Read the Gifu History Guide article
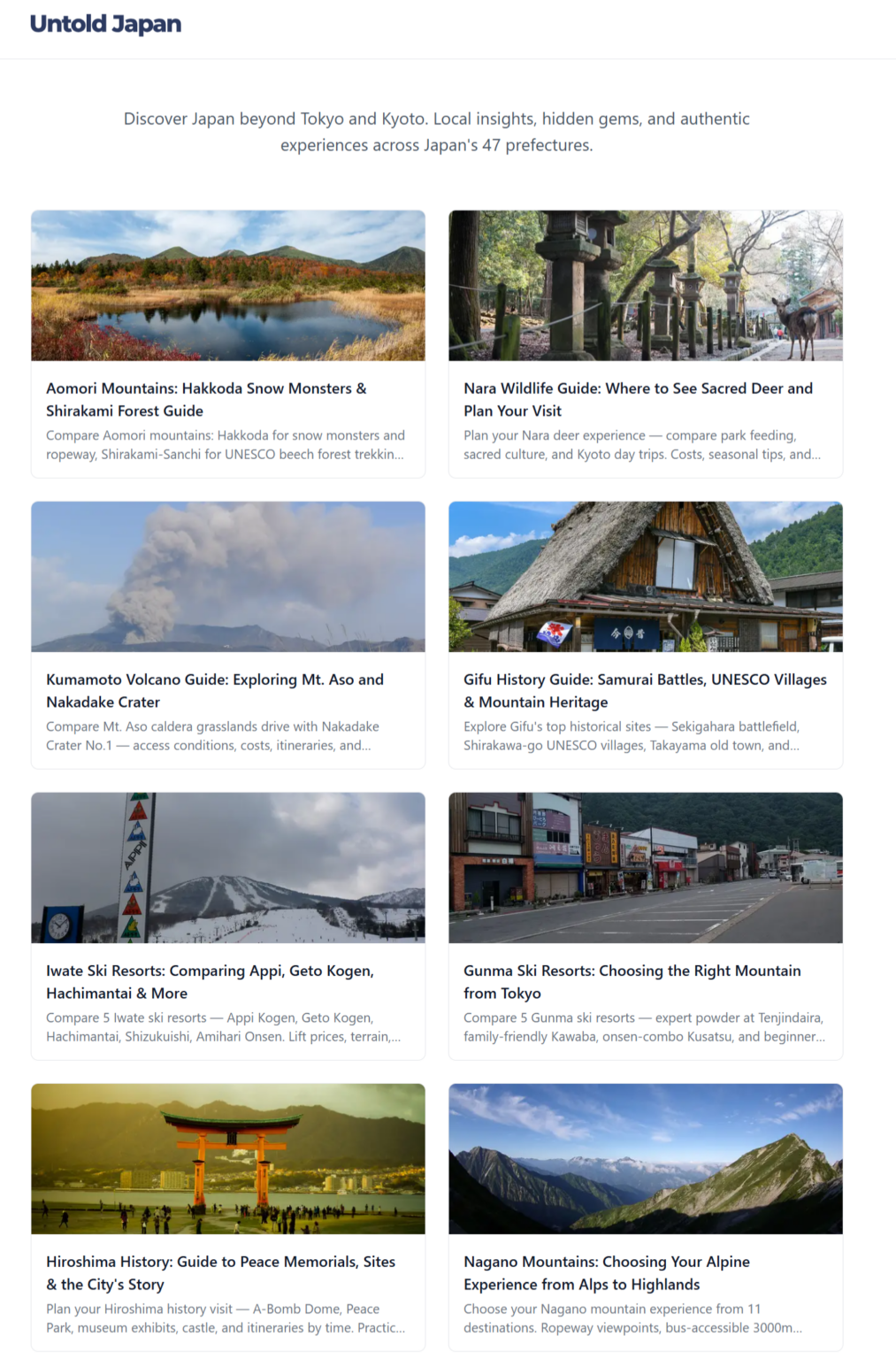 tap(645, 690)
